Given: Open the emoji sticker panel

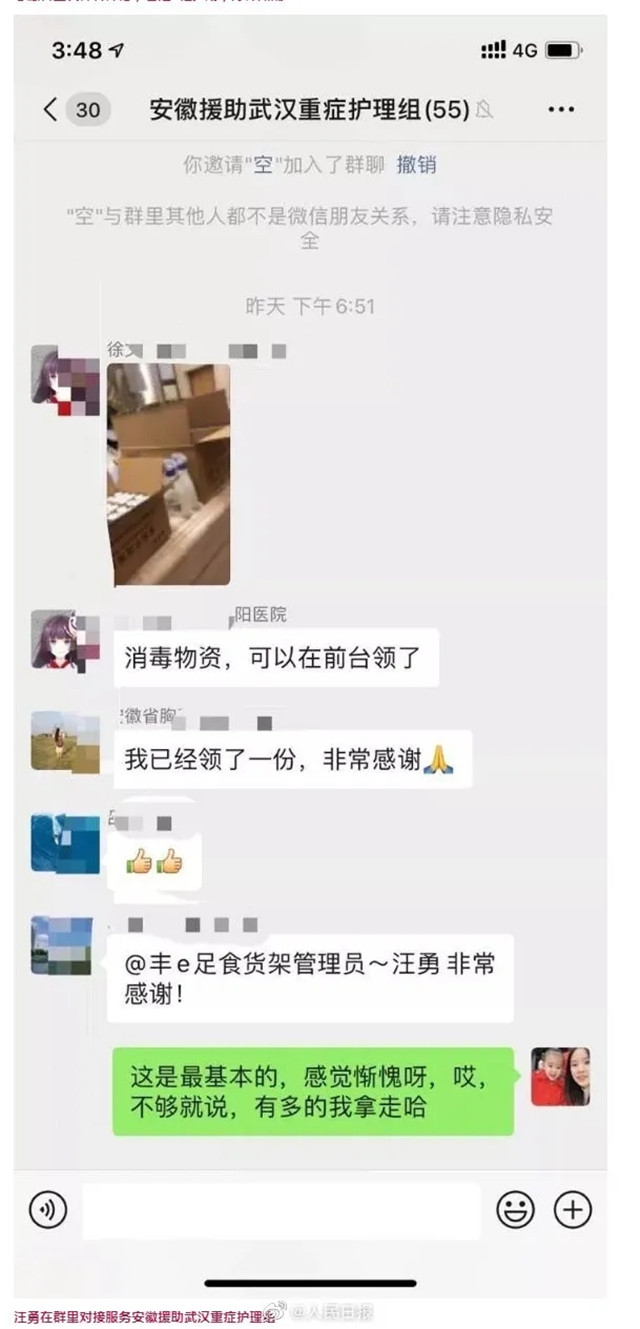Looking at the screenshot, I should point(516,1210).
